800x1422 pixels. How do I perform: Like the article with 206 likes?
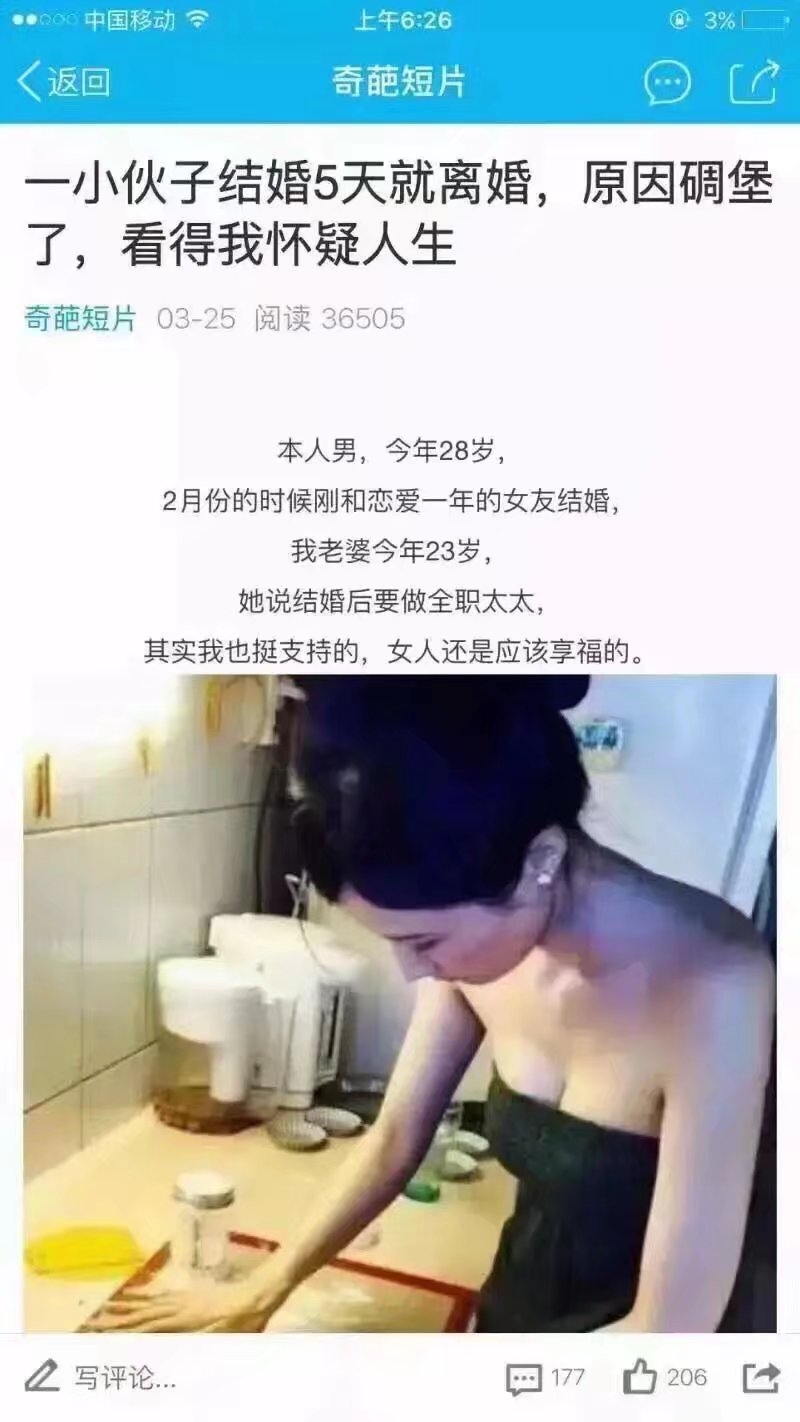tap(665, 1378)
